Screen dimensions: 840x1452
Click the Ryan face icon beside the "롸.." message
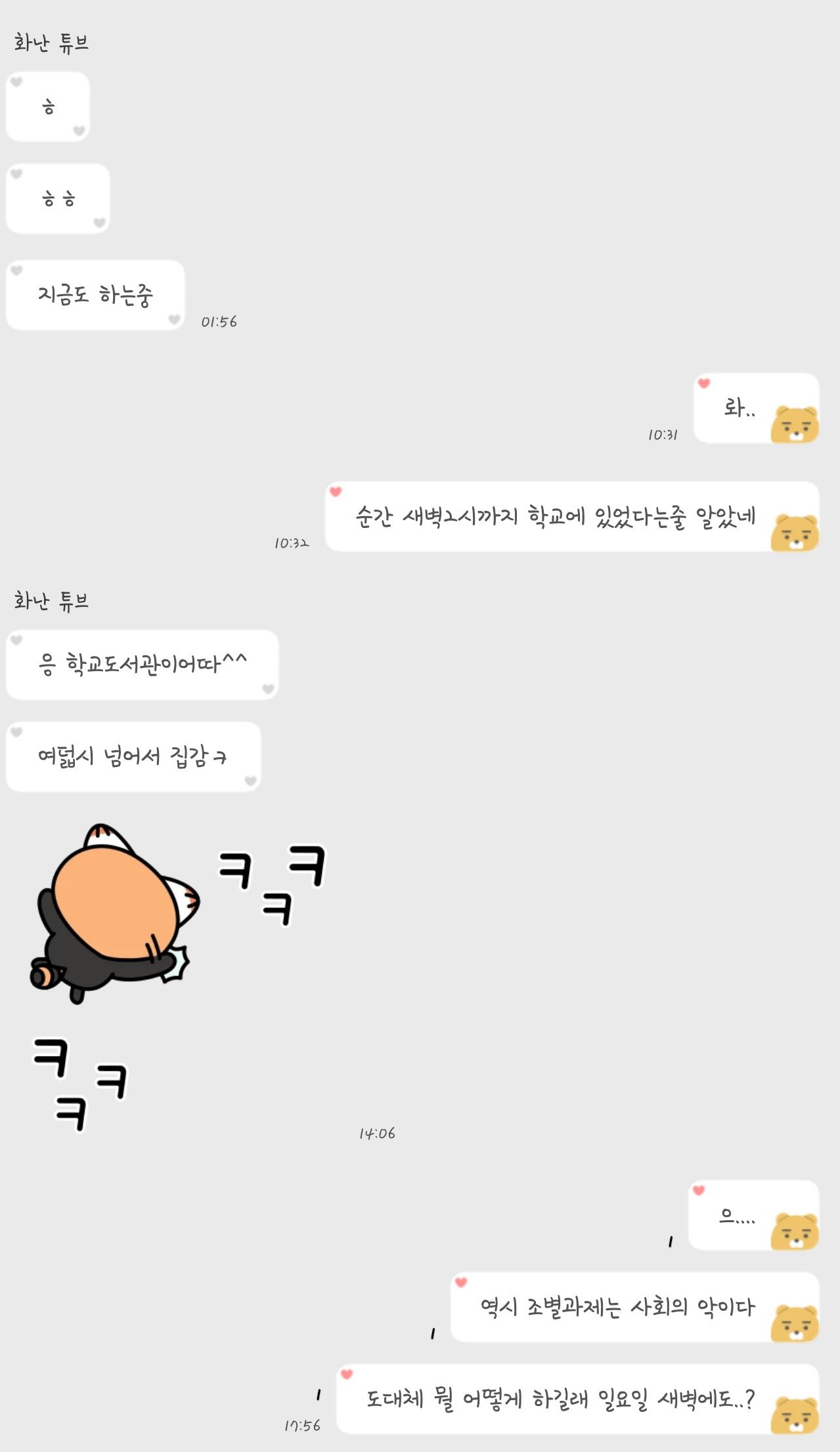(x=798, y=422)
